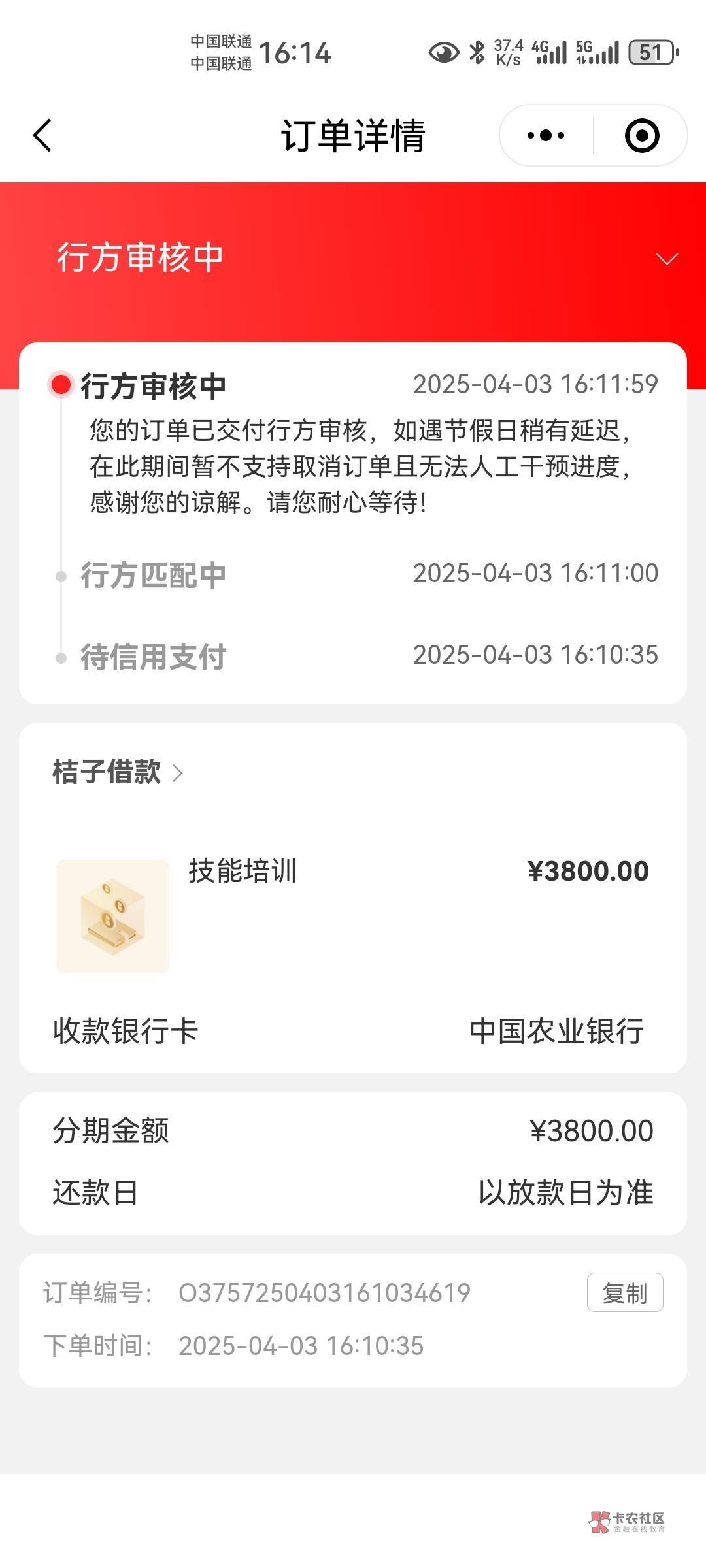The height and width of the screenshot is (1568, 706).
Task: Copy the order number
Action: [x=624, y=1292]
